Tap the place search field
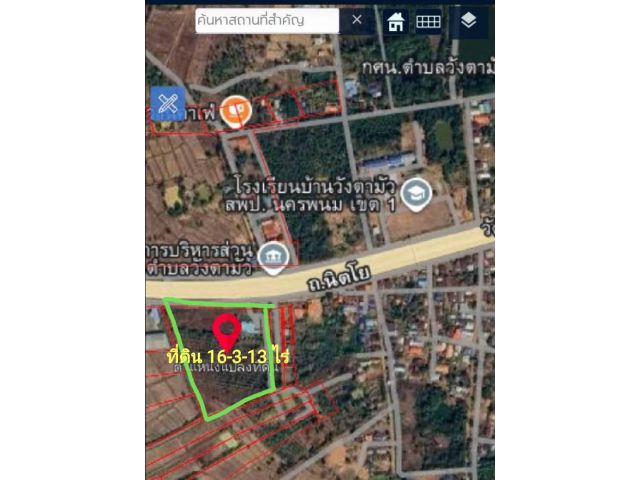 [x=268, y=19]
